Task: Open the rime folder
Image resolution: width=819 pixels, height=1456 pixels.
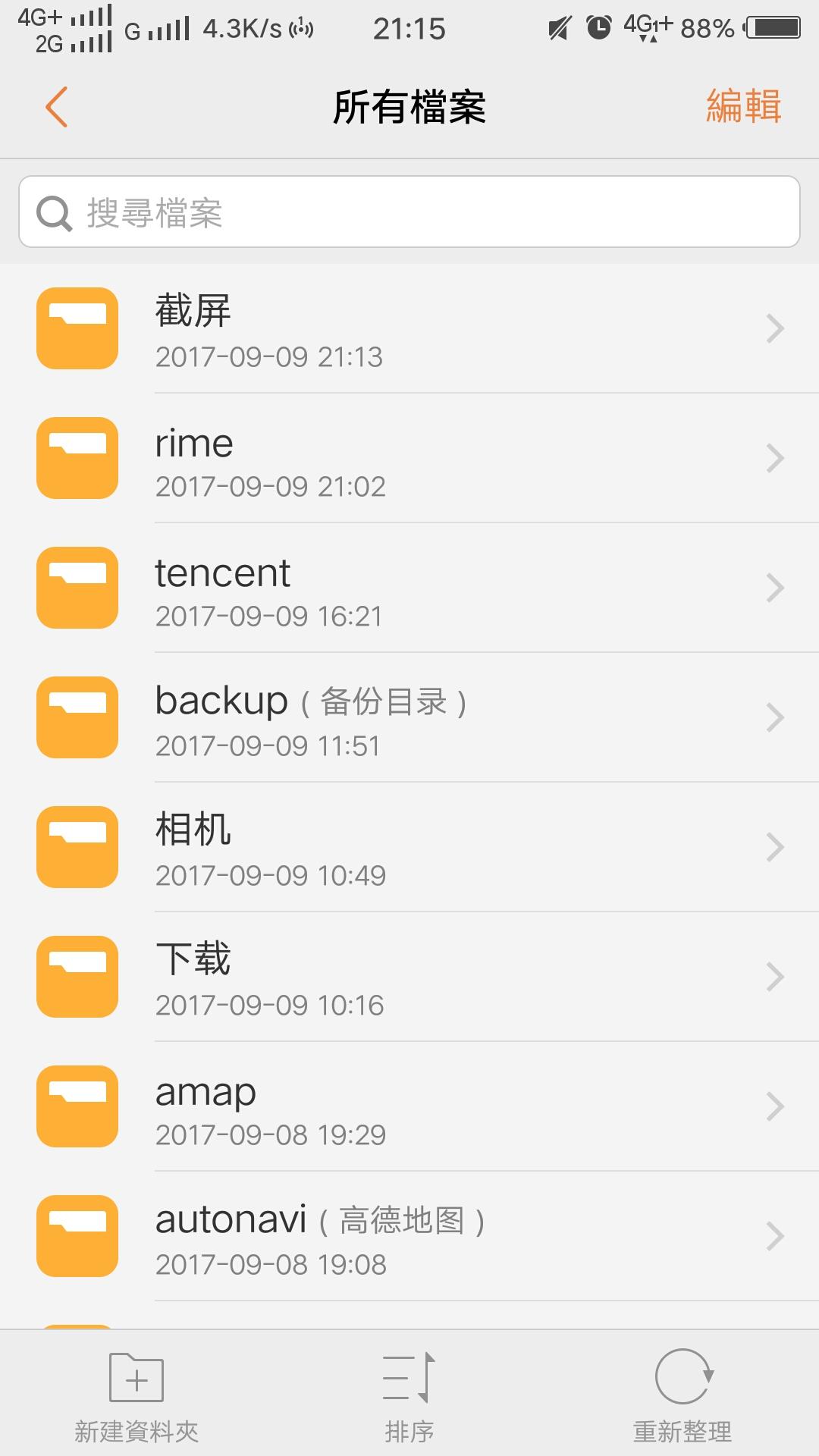Action: click(x=409, y=459)
